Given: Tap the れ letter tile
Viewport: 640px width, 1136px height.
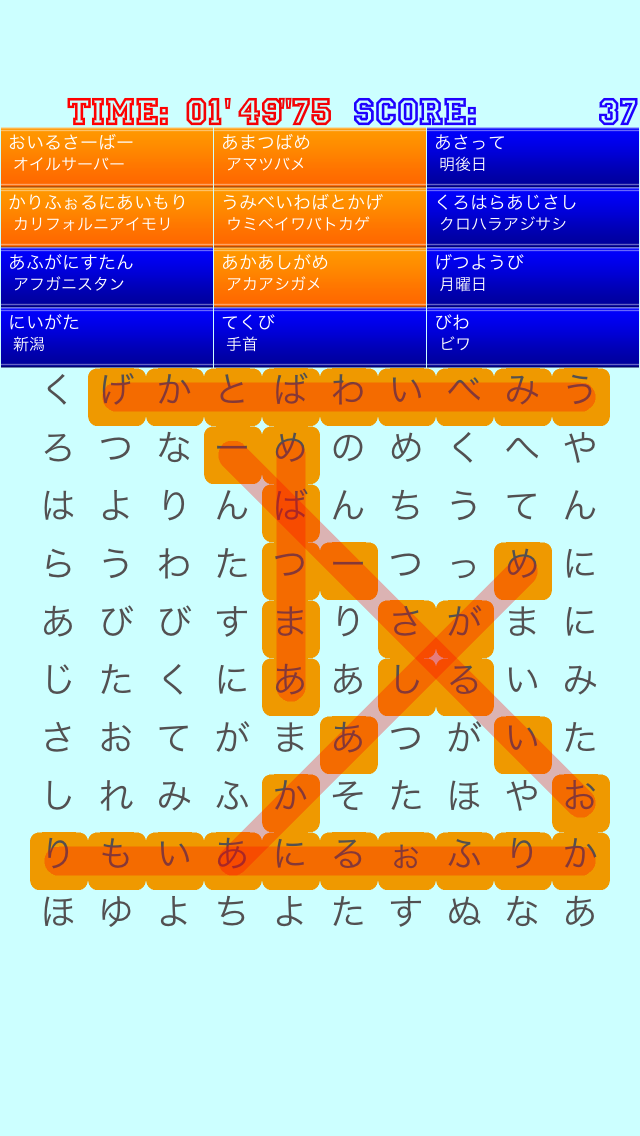Looking at the screenshot, I should tap(116, 796).
